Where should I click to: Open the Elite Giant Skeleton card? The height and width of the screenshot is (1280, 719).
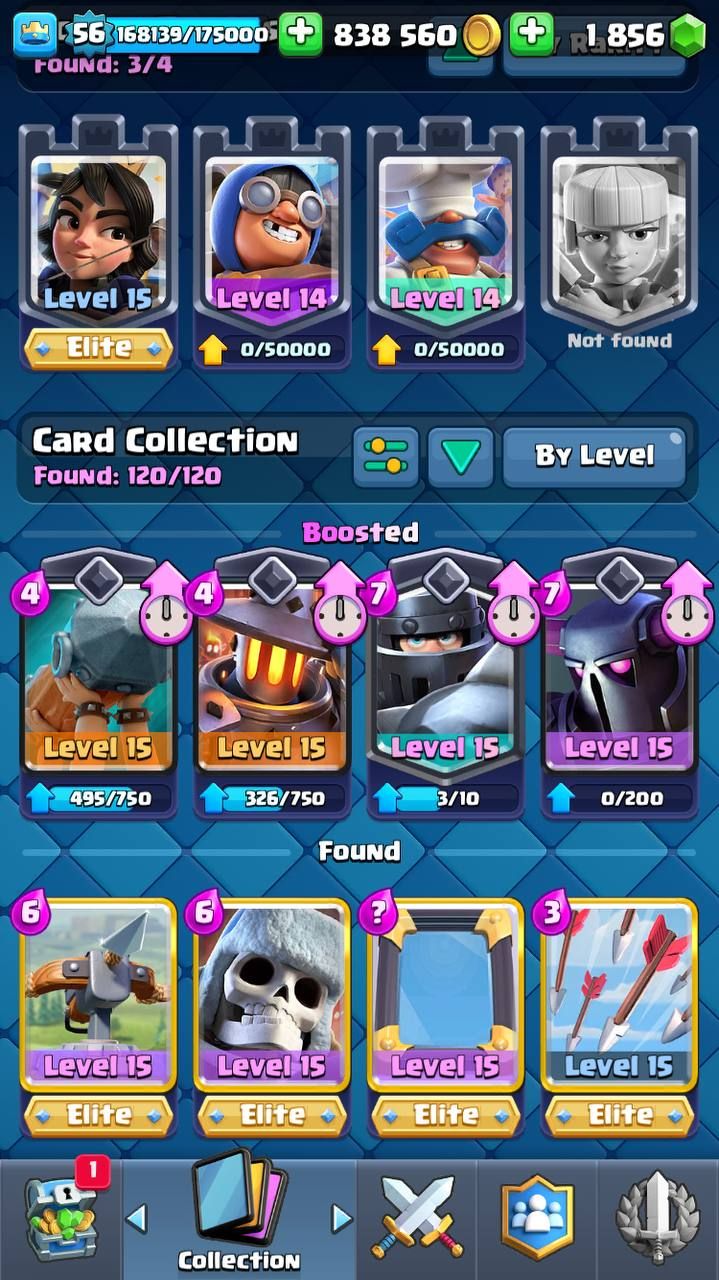271,1000
